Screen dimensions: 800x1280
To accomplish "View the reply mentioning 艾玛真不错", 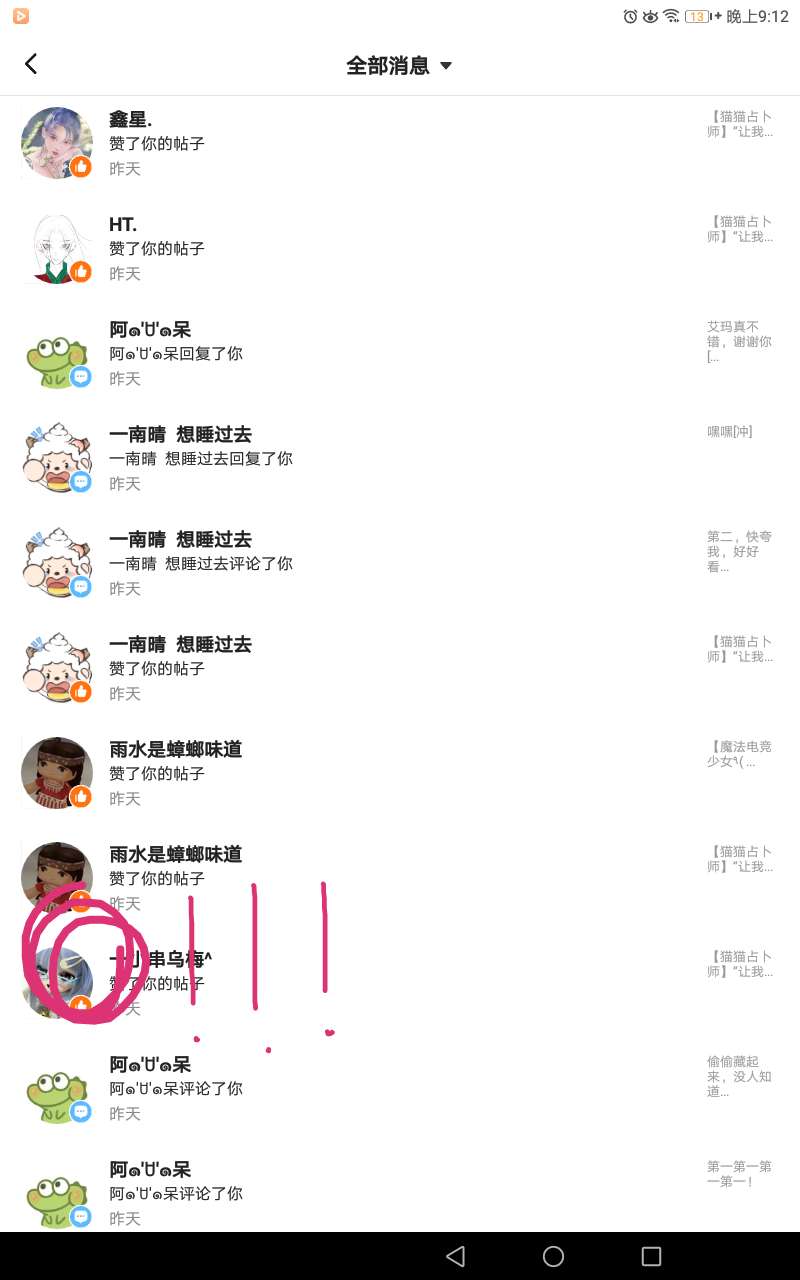I will click(x=400, y=354).
